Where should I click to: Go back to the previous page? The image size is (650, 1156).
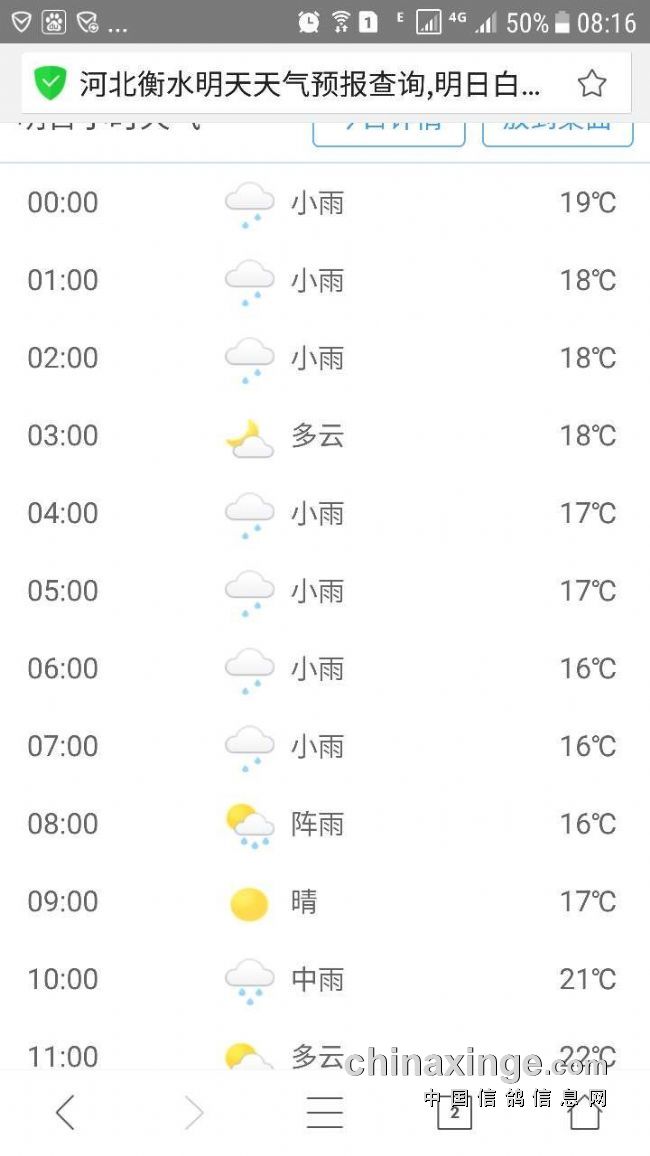coord(65,1112)
